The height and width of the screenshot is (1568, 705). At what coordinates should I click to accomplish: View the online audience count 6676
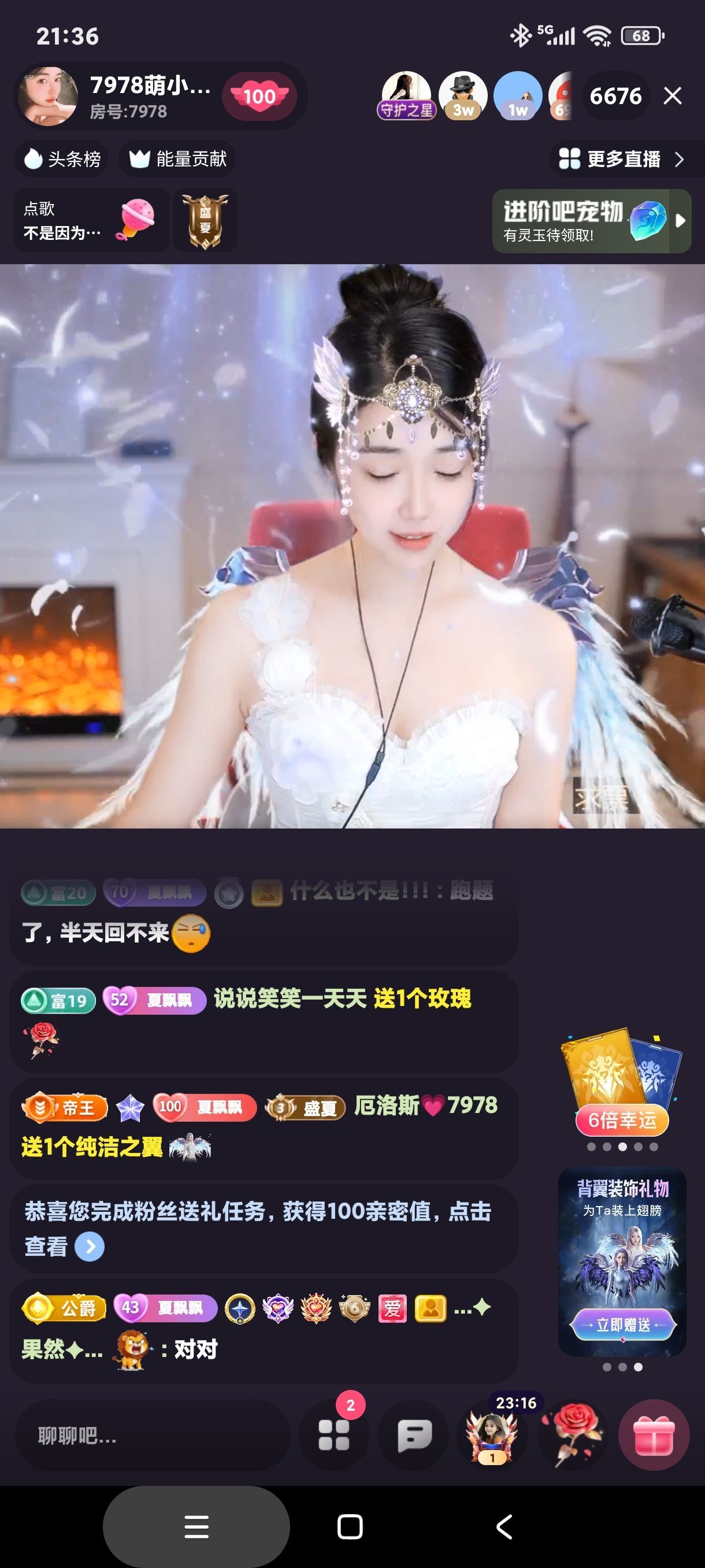tap(615, 96)
